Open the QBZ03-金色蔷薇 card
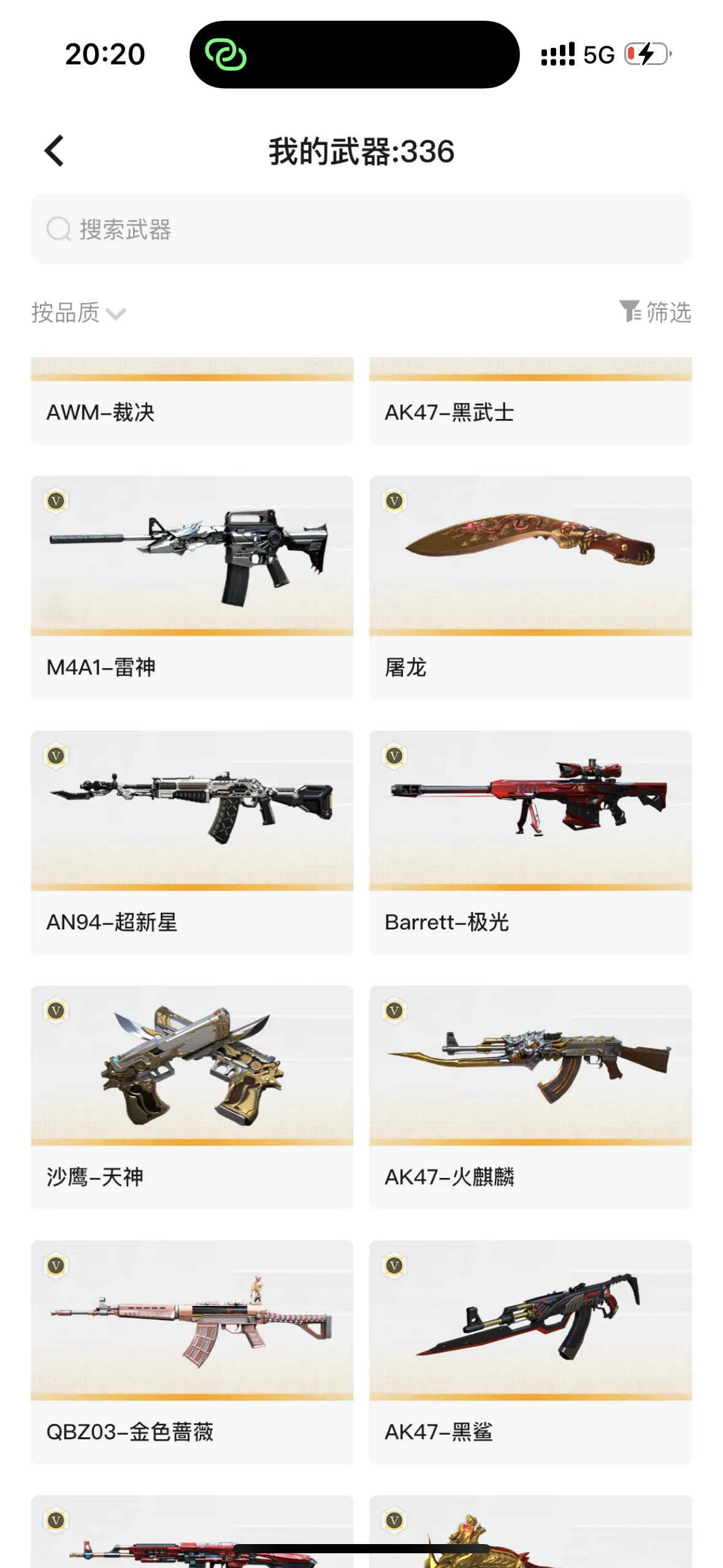The width and height of the screenshot is (723, 1568). [192, 1352]
